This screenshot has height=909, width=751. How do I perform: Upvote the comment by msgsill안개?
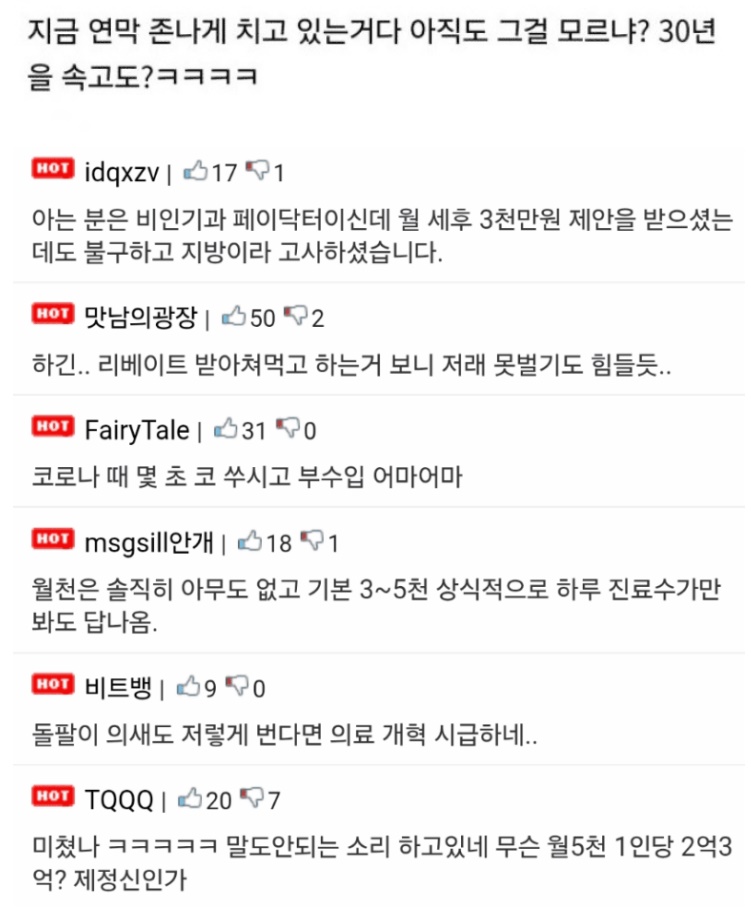pos(250,543)
